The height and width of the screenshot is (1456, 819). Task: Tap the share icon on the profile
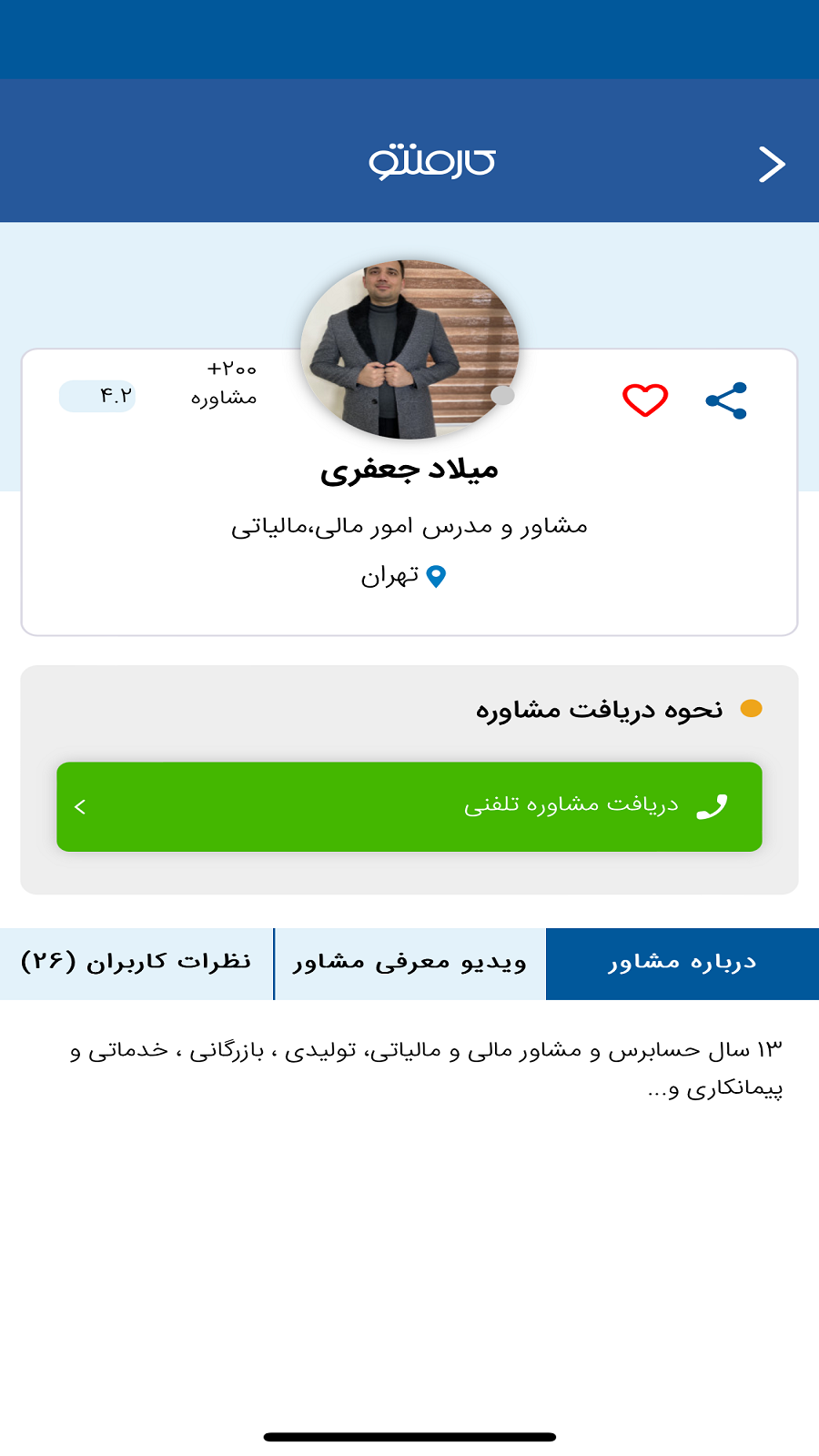coord(726,398)
